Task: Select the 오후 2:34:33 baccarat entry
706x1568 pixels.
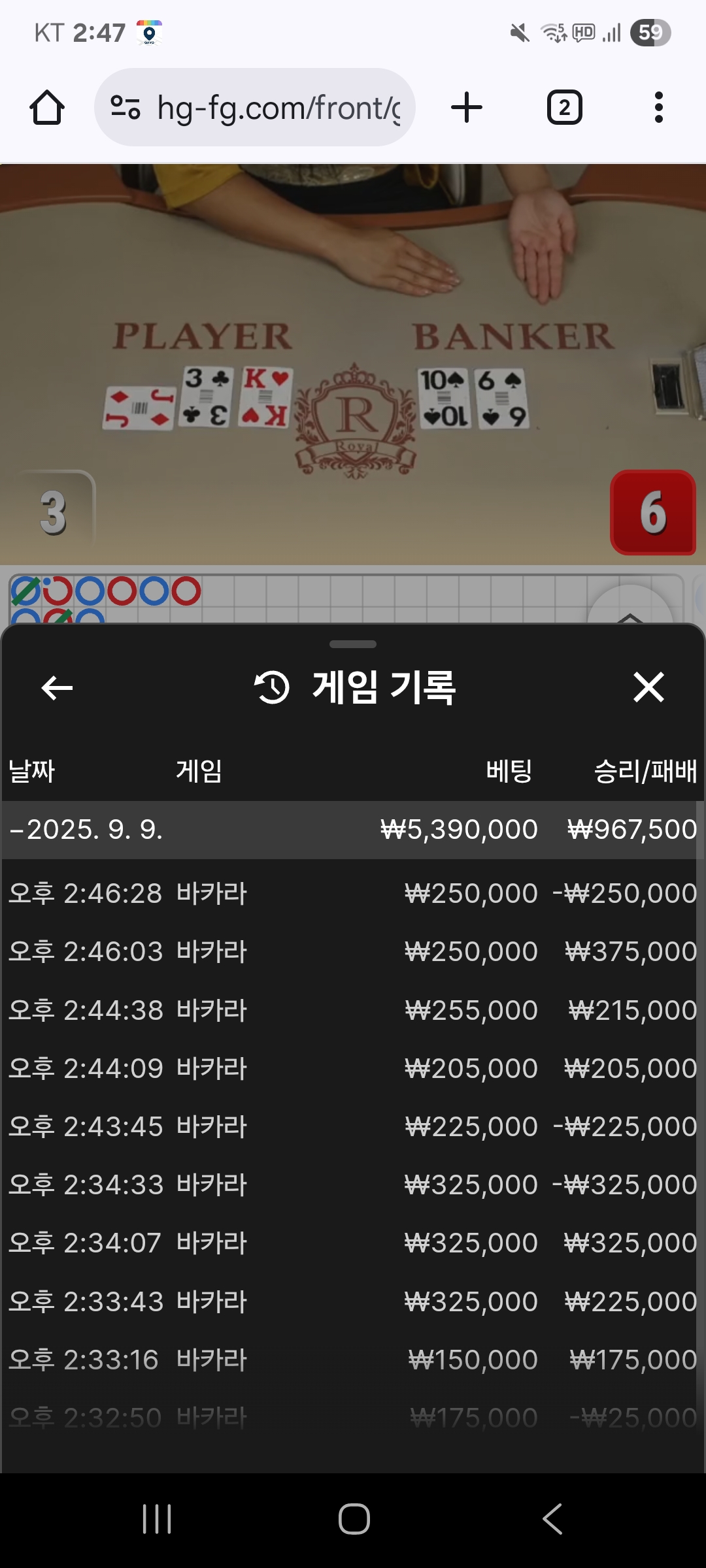Action: [x=352, y=1184]
